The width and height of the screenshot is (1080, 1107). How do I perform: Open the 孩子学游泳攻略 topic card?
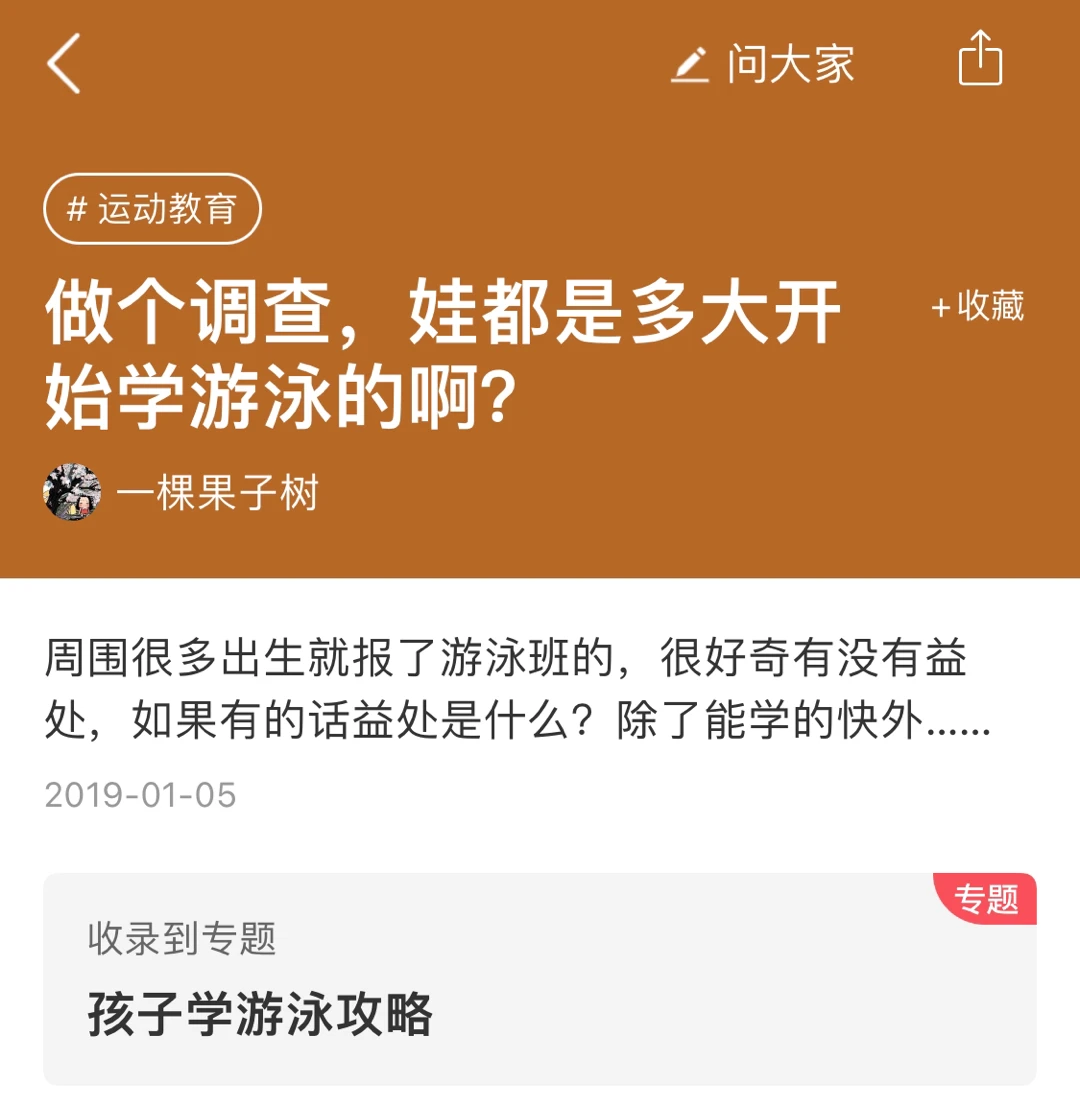coord(539,978)
